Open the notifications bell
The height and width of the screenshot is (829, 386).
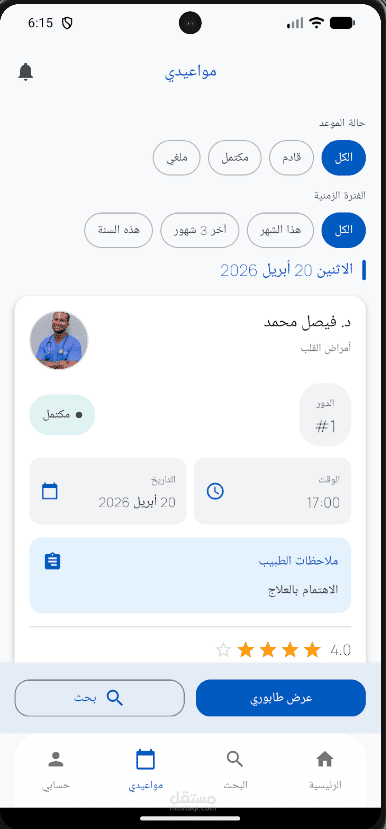[x=25, y=72]
